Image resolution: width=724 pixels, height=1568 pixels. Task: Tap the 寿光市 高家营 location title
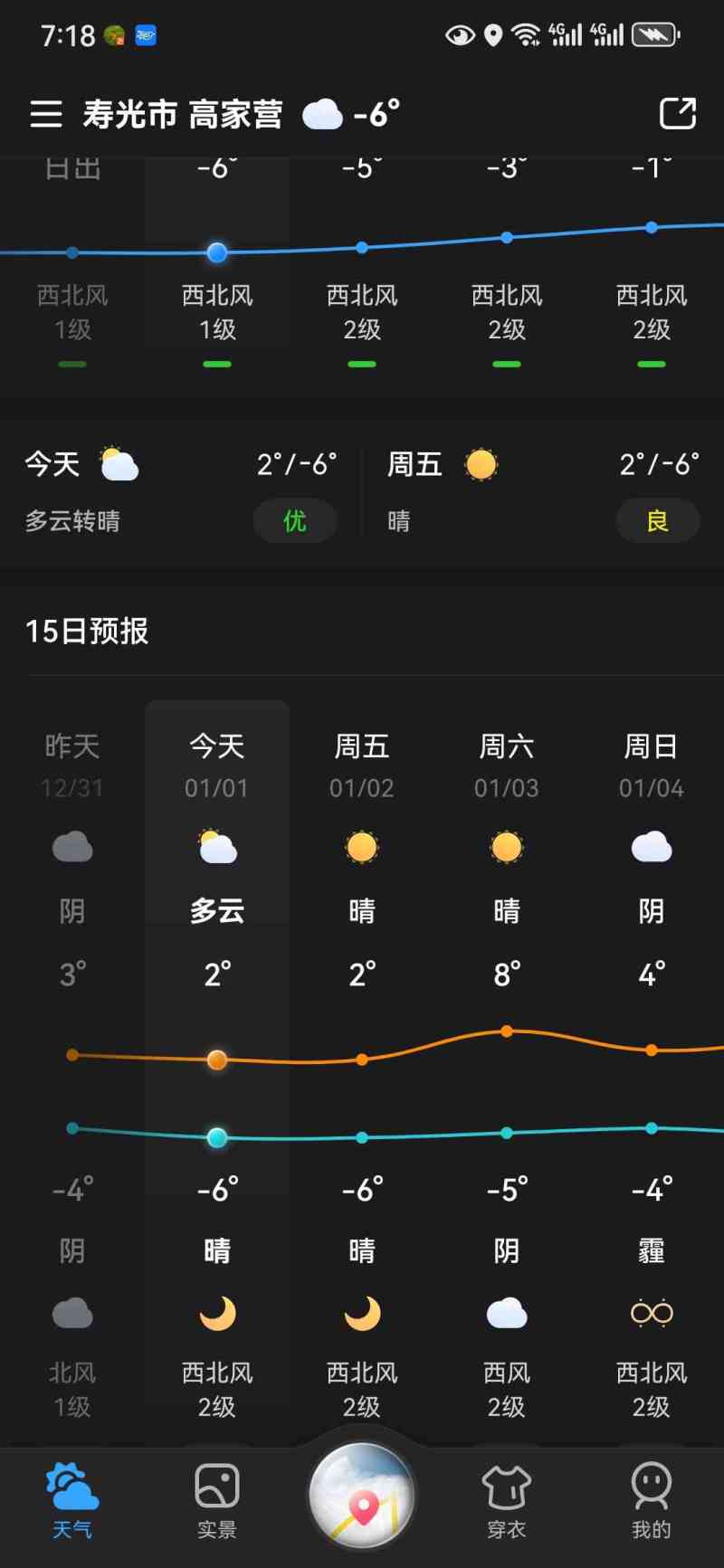183,114
